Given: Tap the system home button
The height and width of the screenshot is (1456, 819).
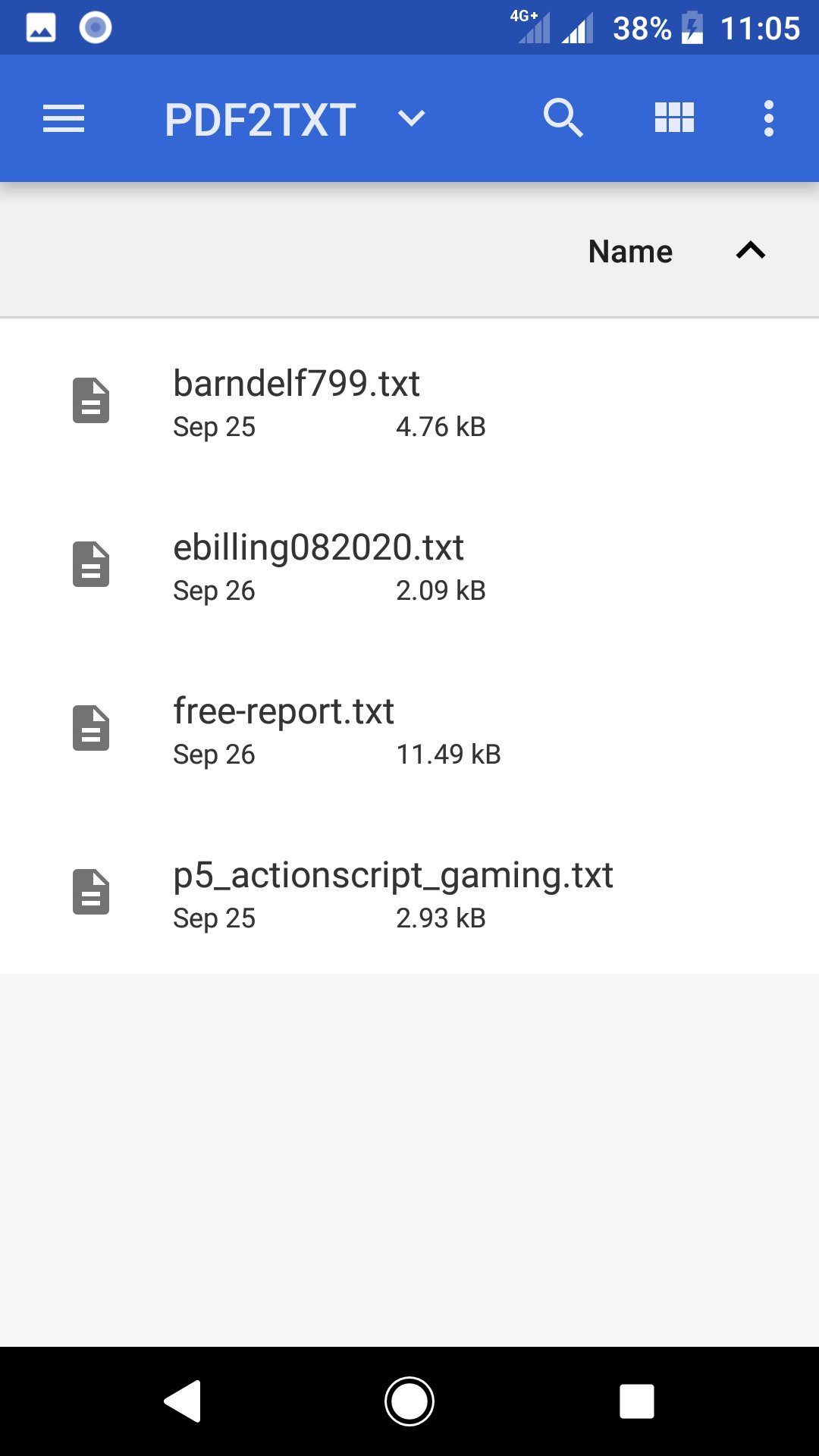Looking at the screenshot, I should pos(409,1401).
